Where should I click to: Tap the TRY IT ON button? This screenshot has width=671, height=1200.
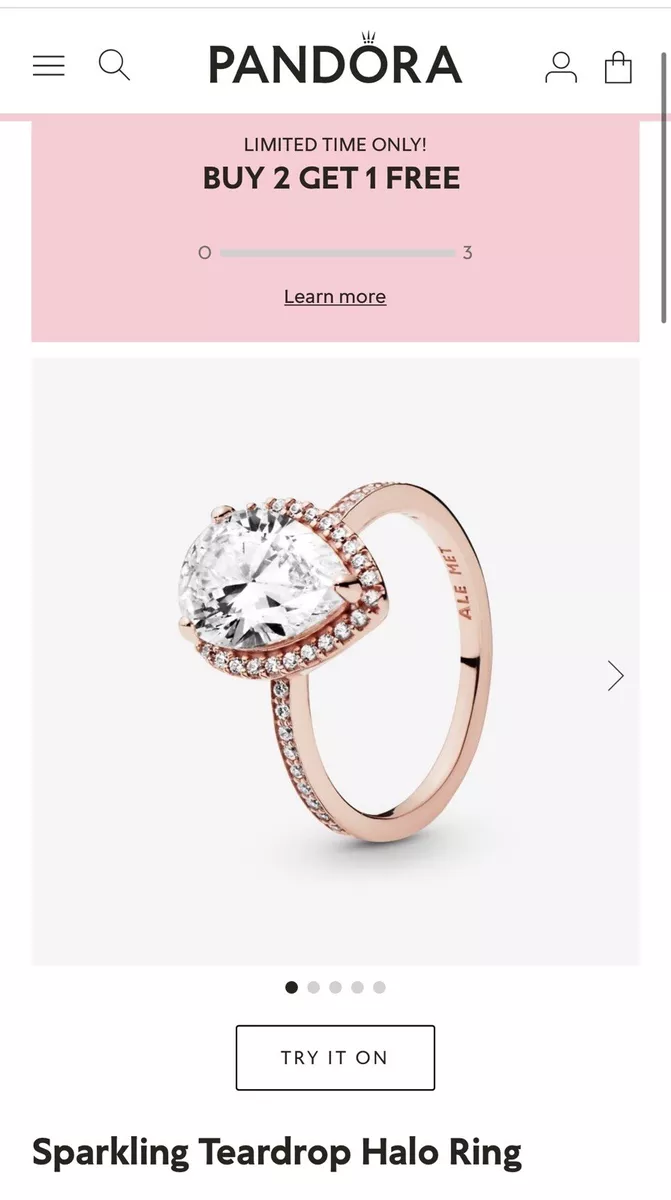[x=335, y=1057]
